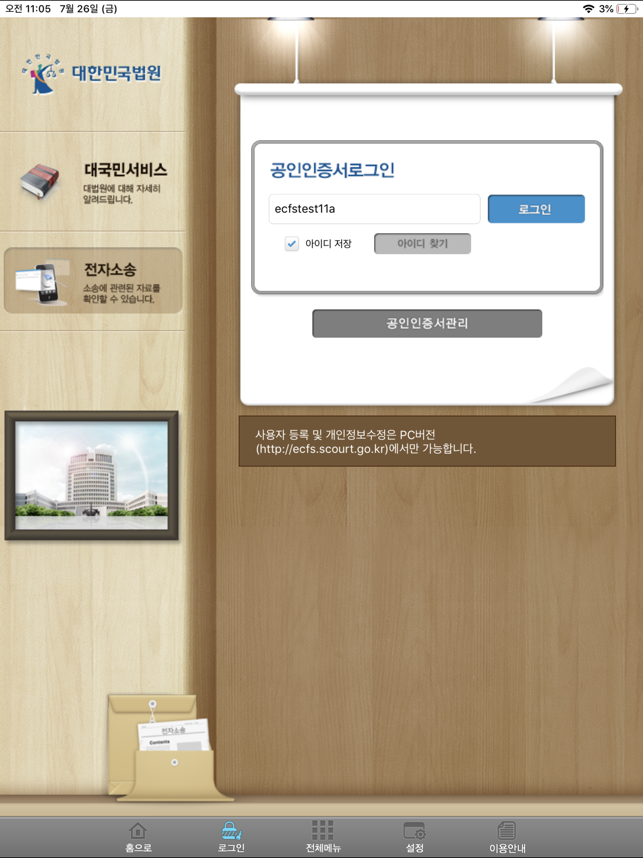Select the 전자소송 menu
This screenshot has width=643, height=858.
pos(93,281)
